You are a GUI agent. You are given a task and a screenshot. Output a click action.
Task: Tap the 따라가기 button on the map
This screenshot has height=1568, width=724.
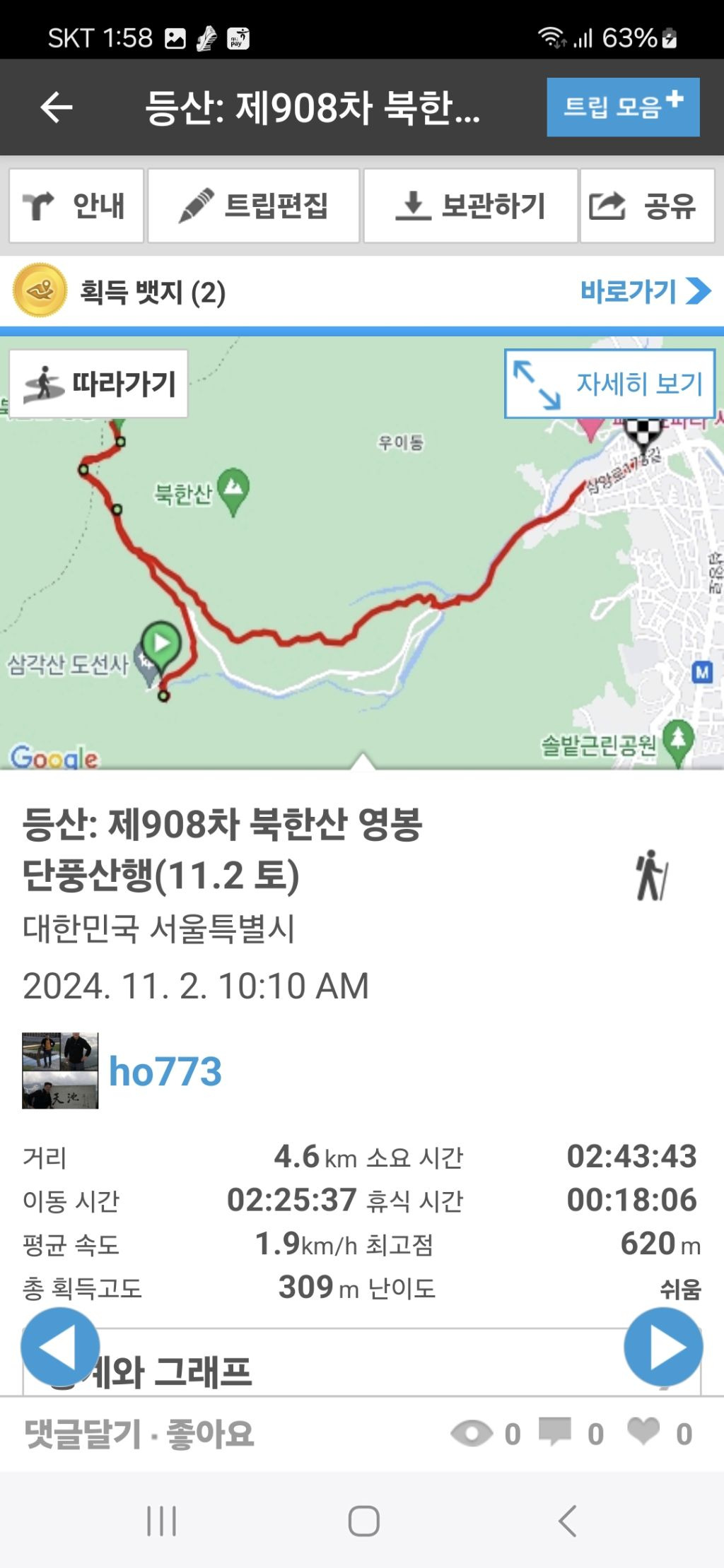pyautogui.click(x=99, y=384)
